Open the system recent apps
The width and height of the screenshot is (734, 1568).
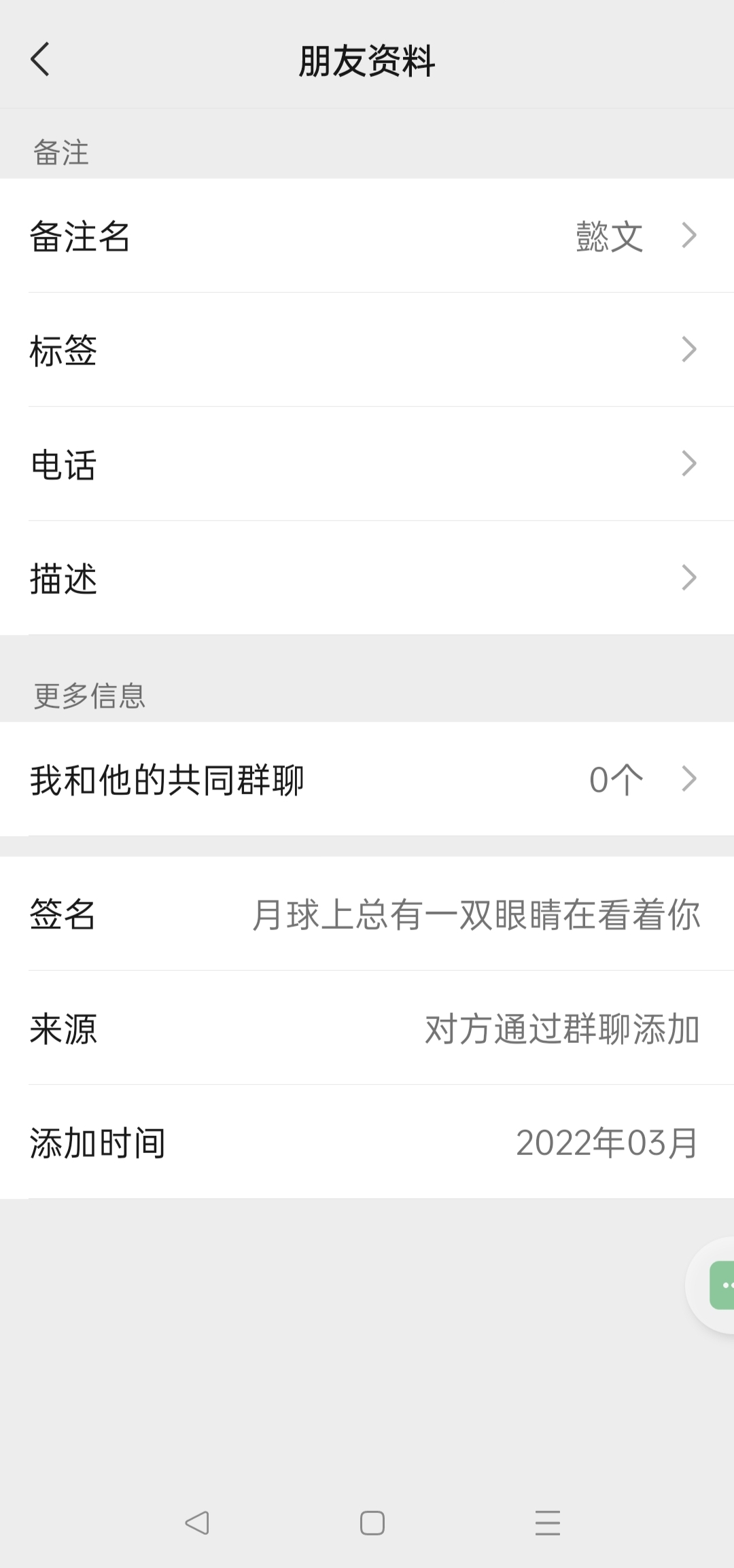(547, 1522)
